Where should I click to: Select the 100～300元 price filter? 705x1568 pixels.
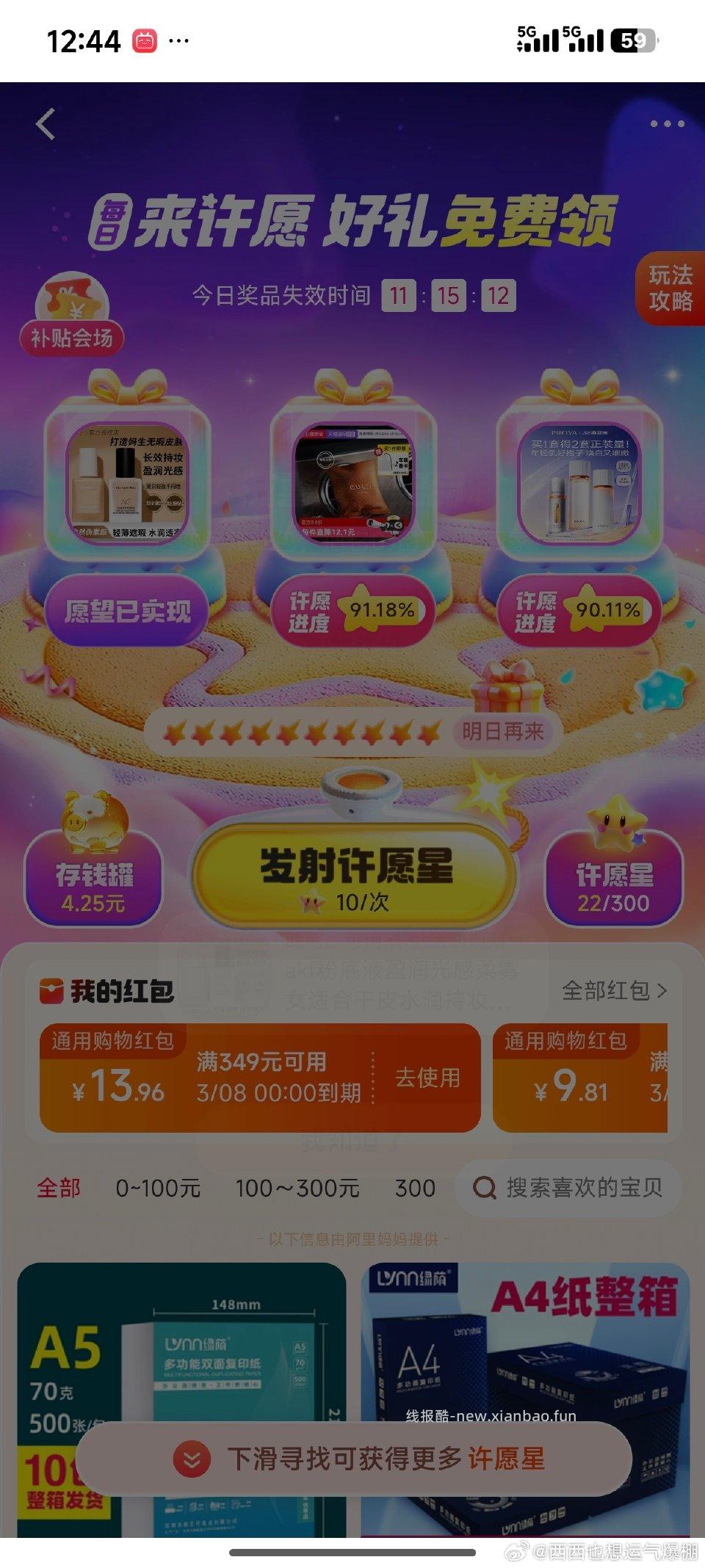pos(297,1187)
